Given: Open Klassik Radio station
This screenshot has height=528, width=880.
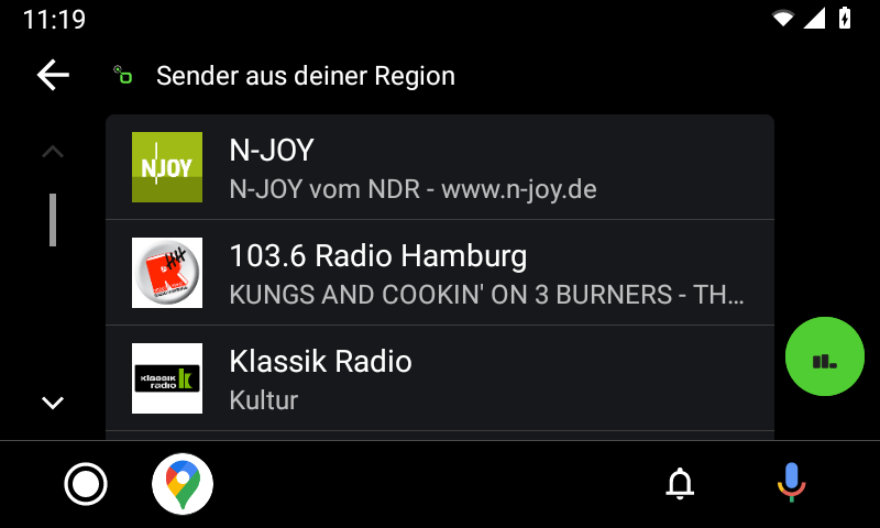Looking at the screenshot, I should tap(440, 379).
